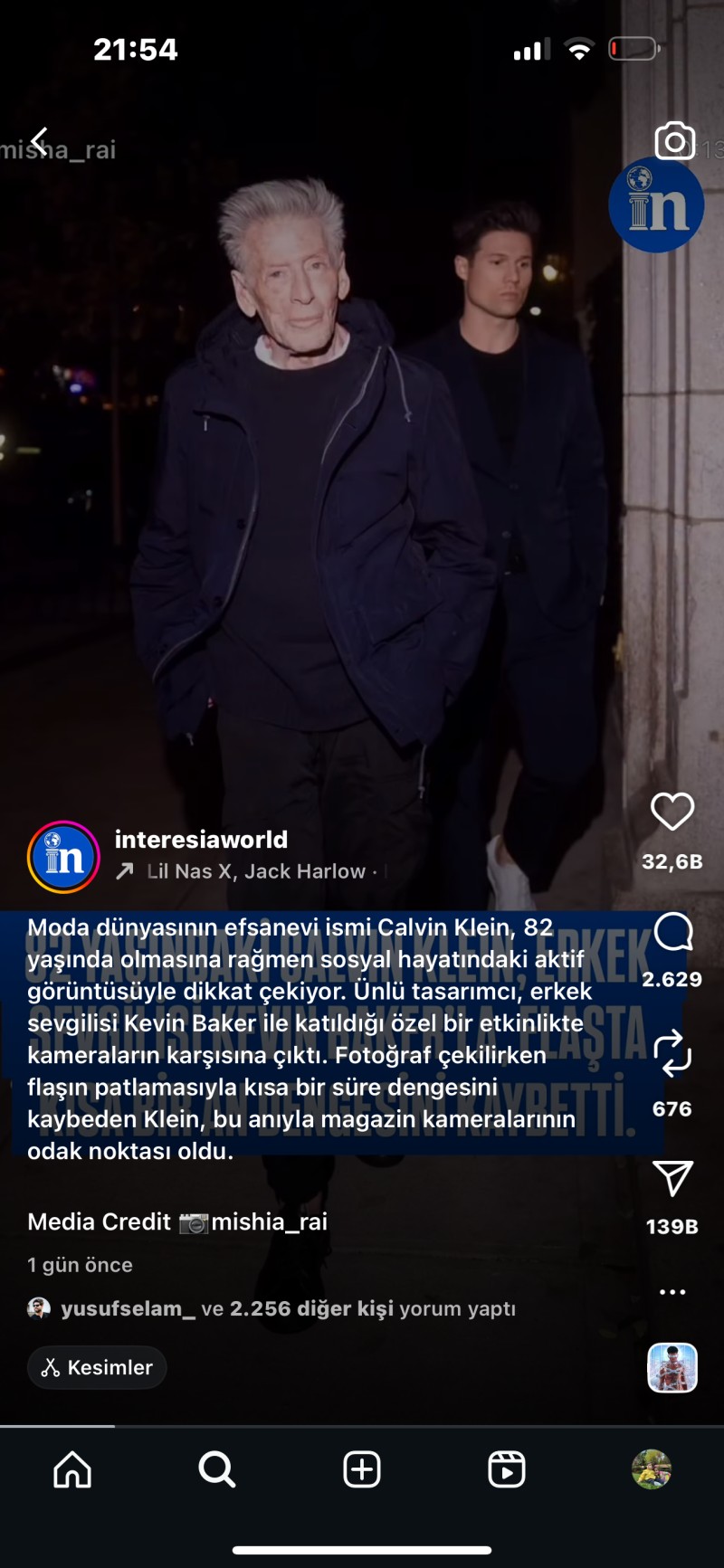Repost this reel

(x=672, y=1054)
